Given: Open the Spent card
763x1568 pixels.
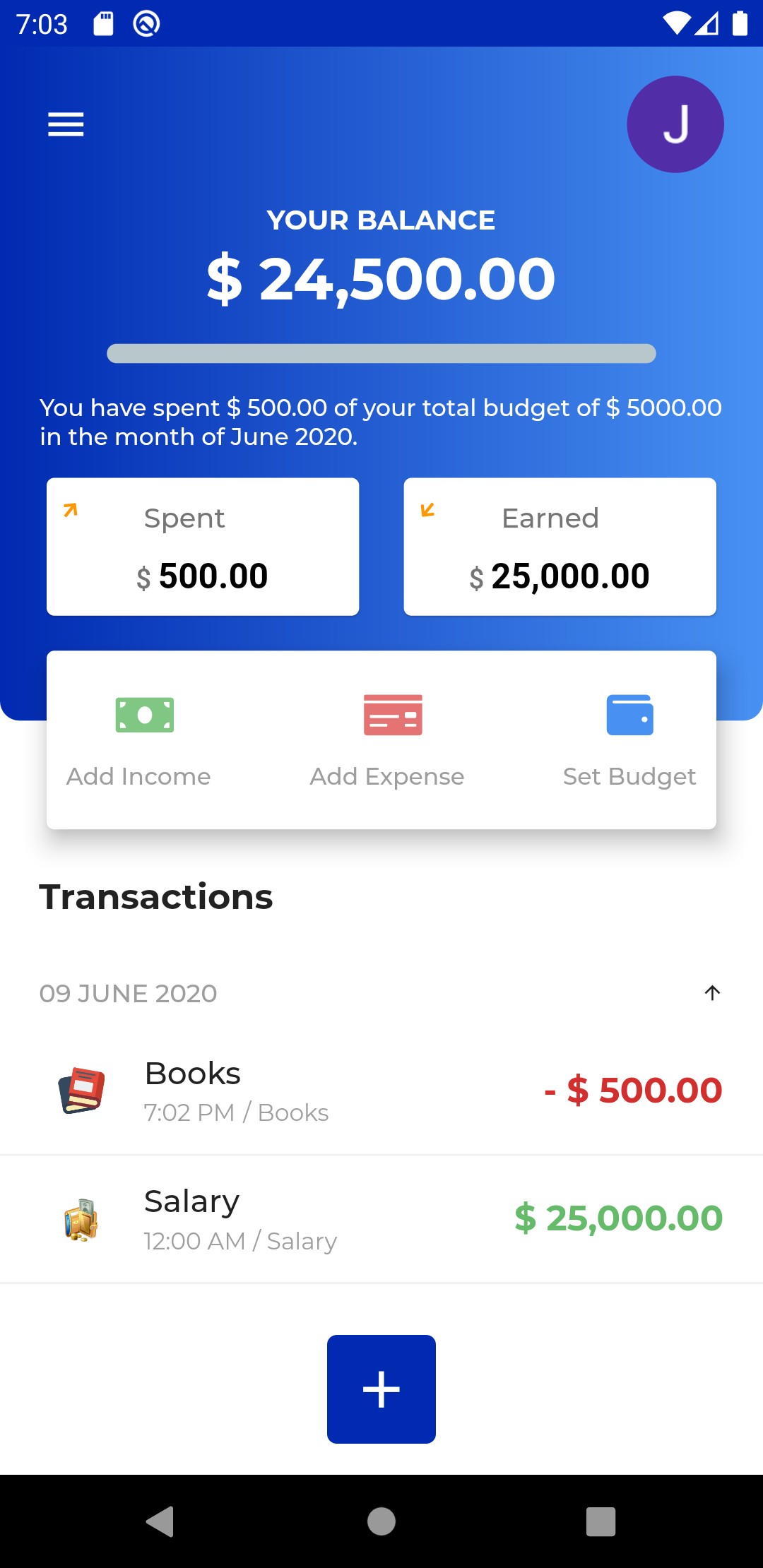Looking at the screenshot, I should point(203,547).
